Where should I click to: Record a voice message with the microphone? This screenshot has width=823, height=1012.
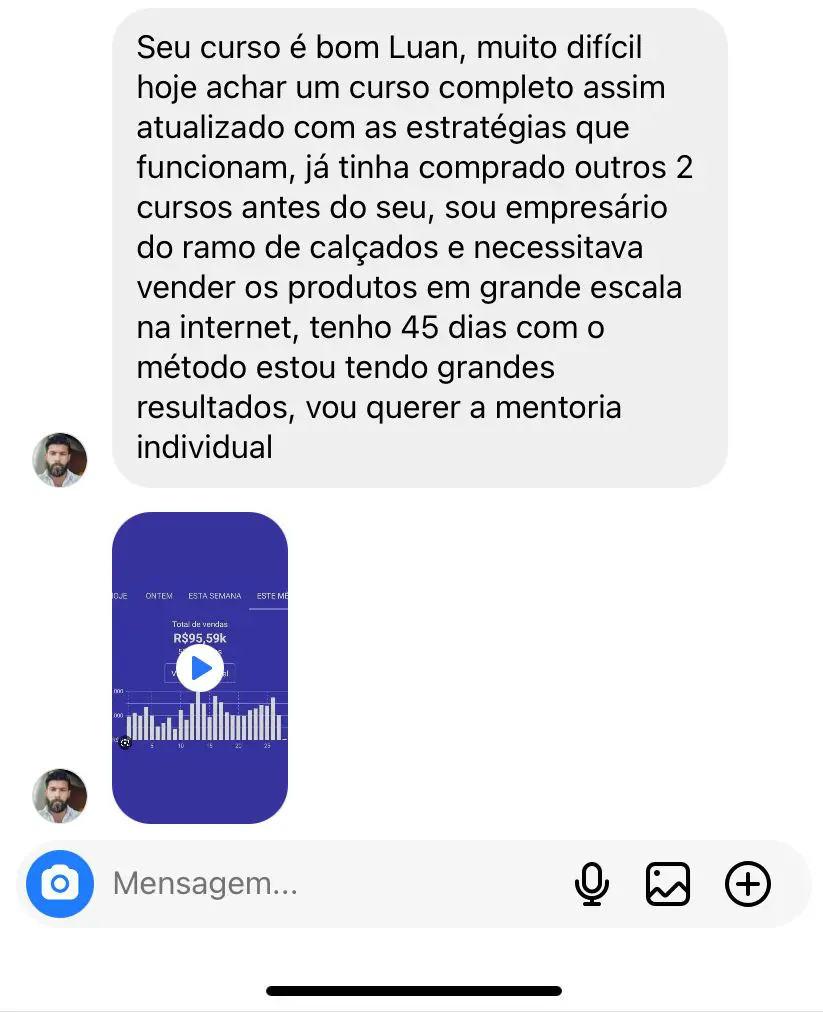click(x=592, y=884)
